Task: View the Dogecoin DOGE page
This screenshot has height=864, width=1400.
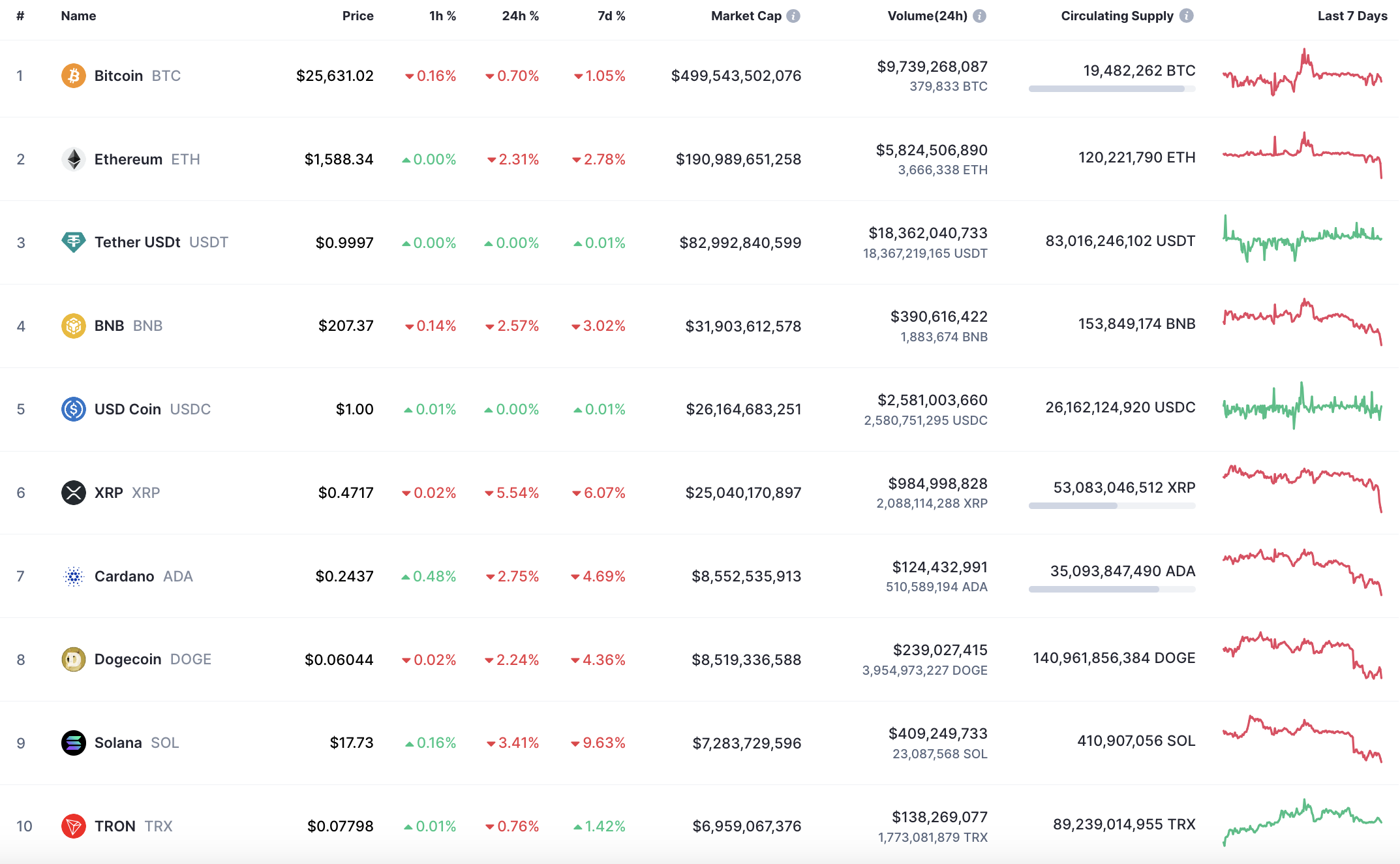Action: click(128, 660)
